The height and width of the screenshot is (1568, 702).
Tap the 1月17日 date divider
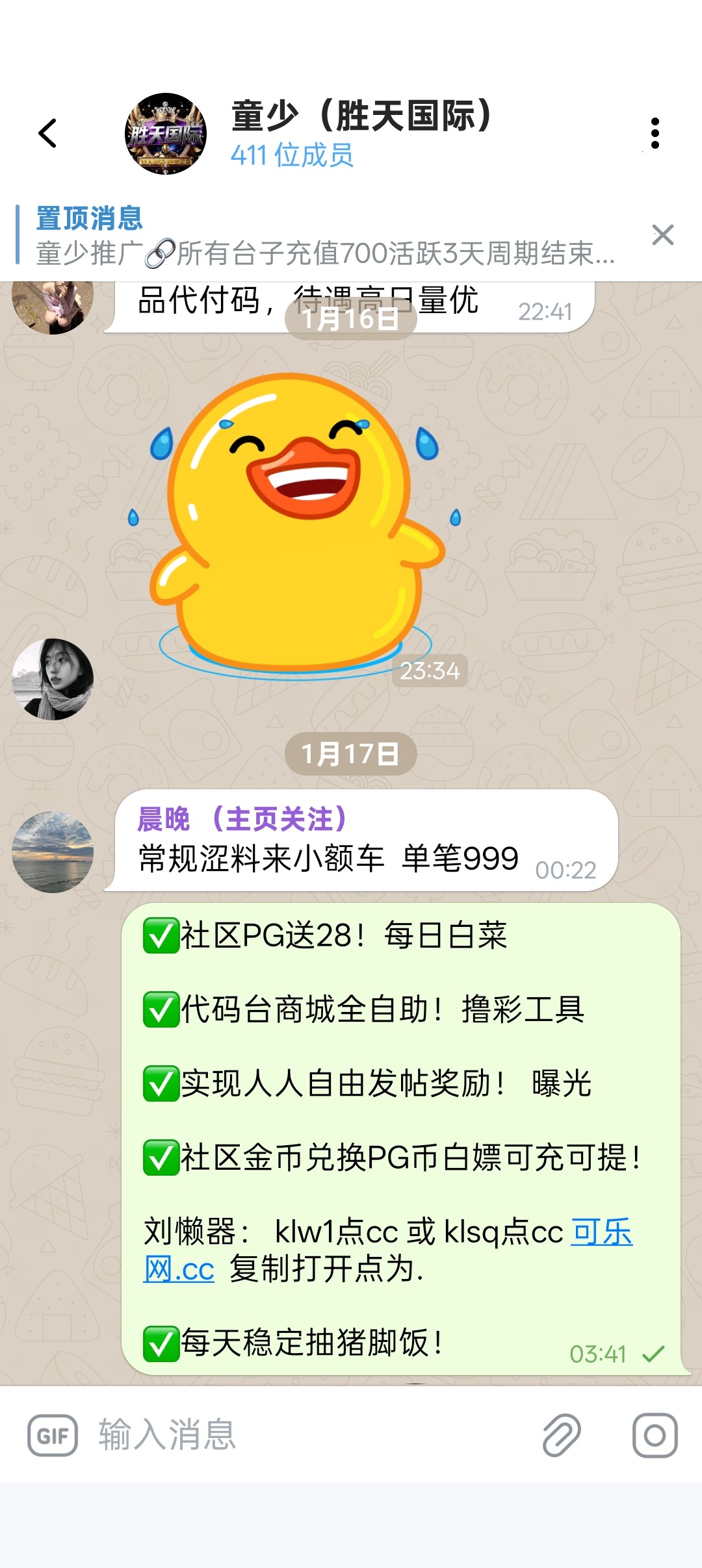351,751
